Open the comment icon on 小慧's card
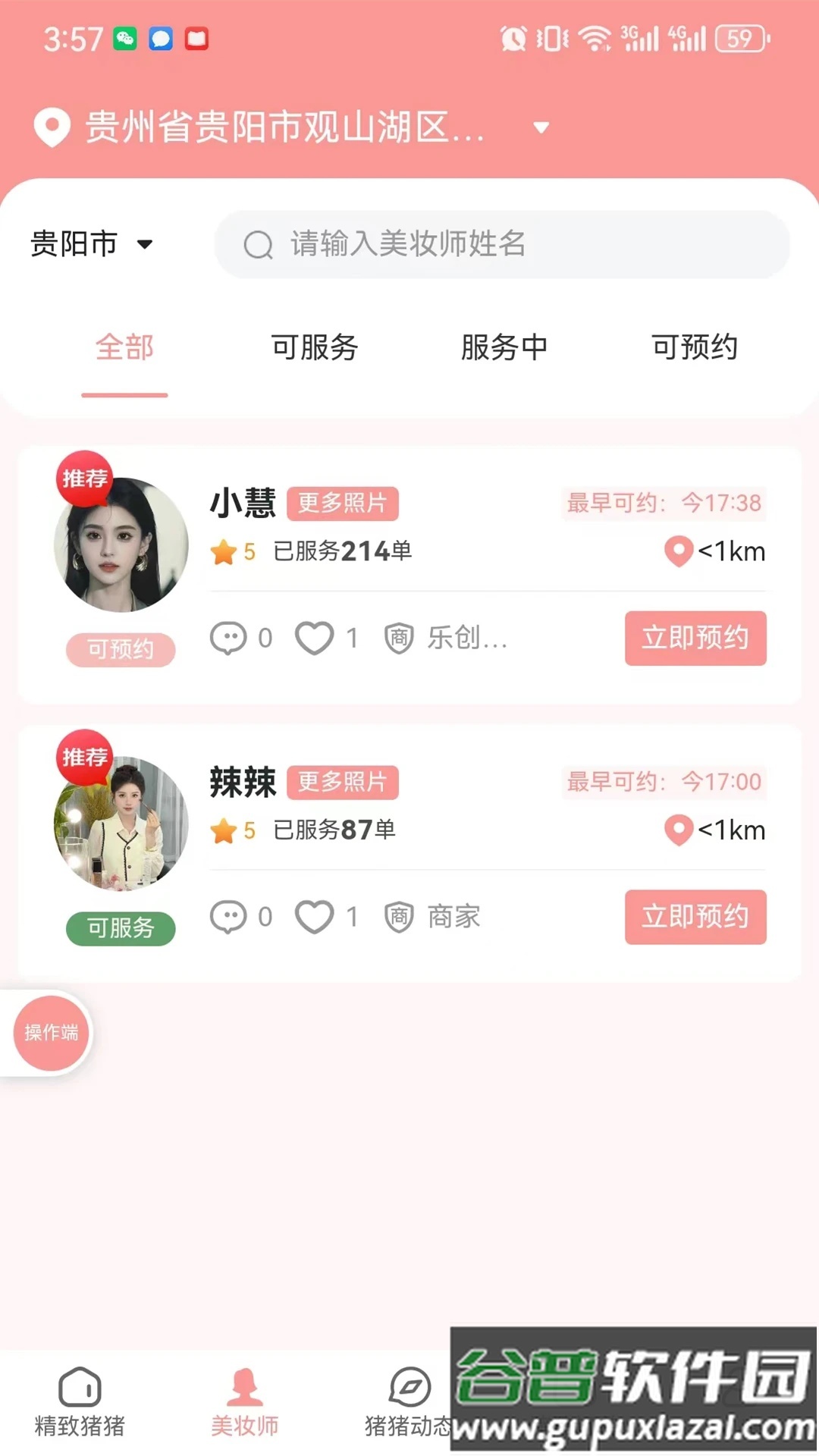819x1456 pixels. 227,638
